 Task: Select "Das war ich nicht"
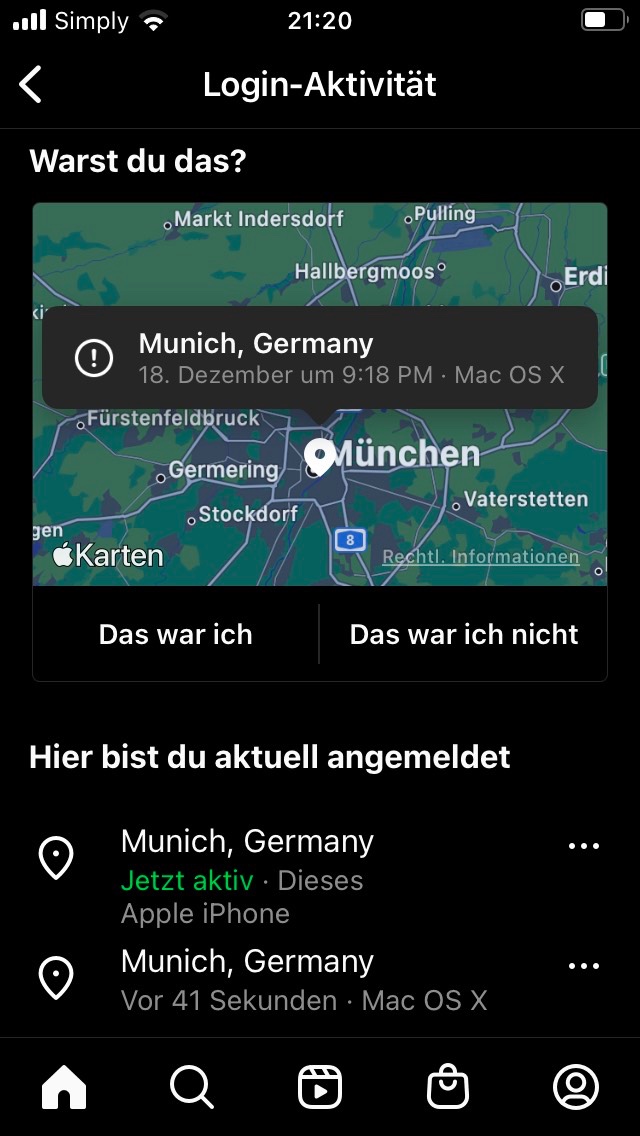[464, 634]
